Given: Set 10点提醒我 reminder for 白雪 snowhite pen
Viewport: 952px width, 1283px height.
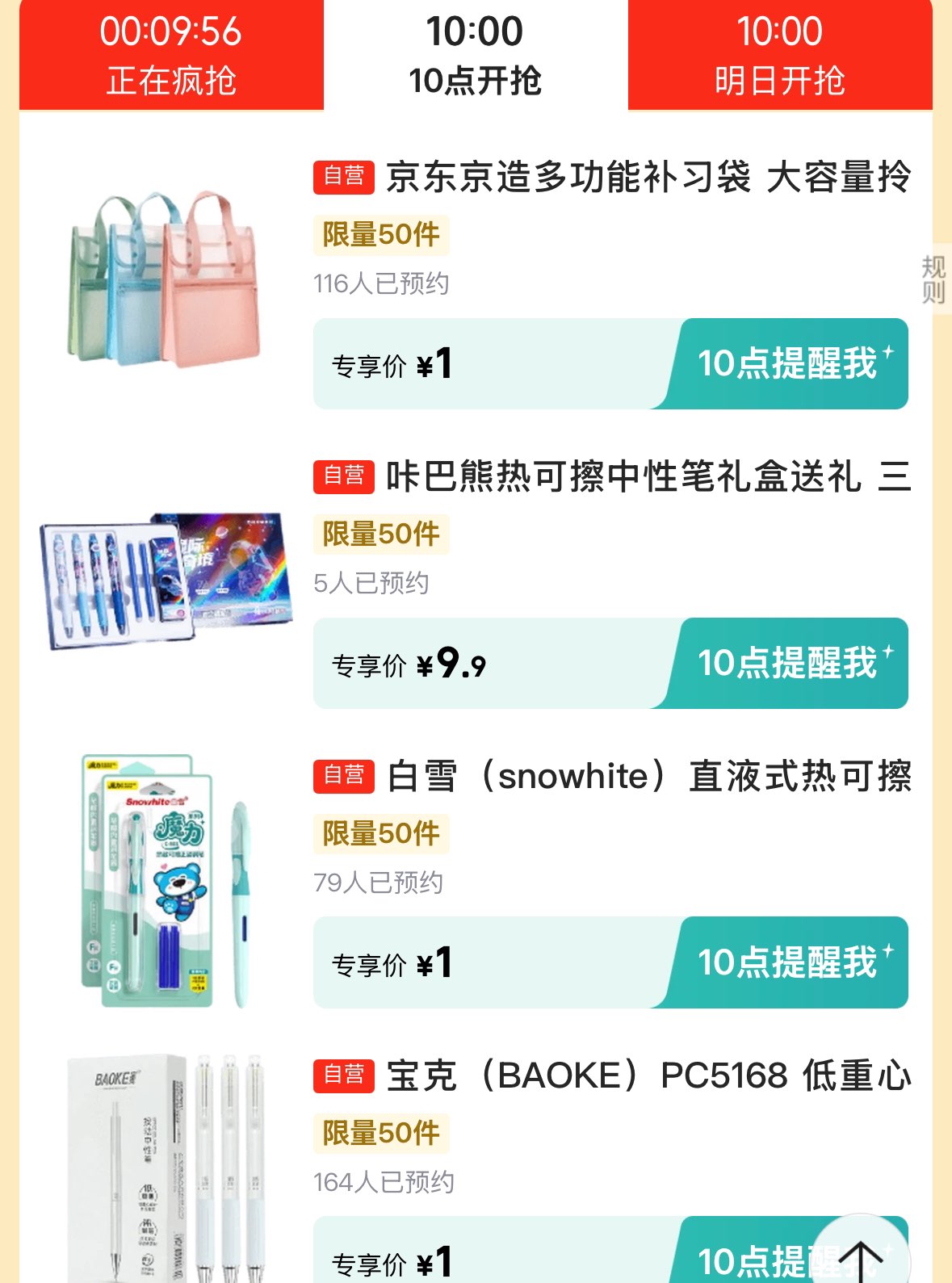Looking at the screenshot, I should [787, 962].
